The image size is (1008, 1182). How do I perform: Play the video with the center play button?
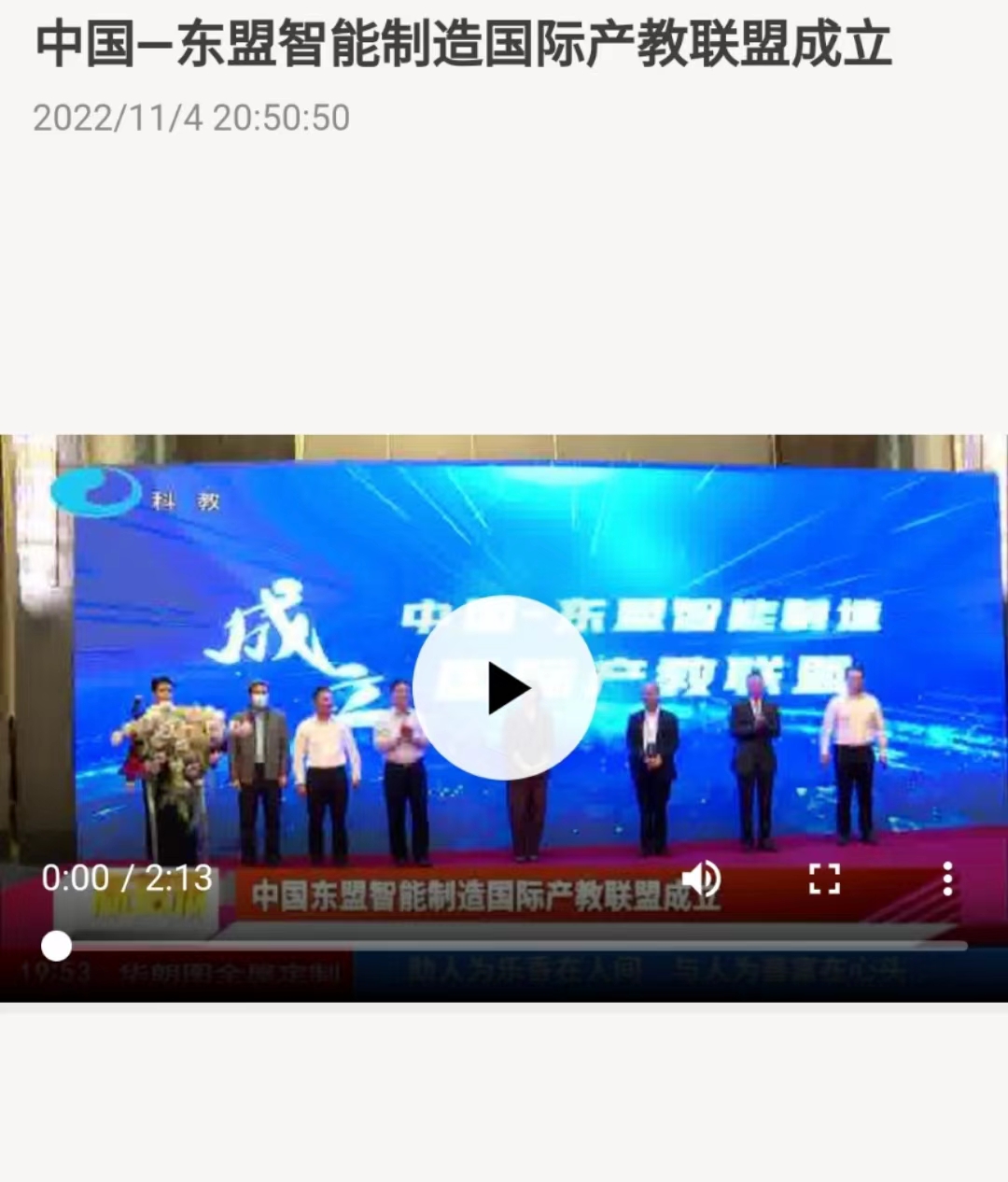pyautogui.click(x=505, y=688)
